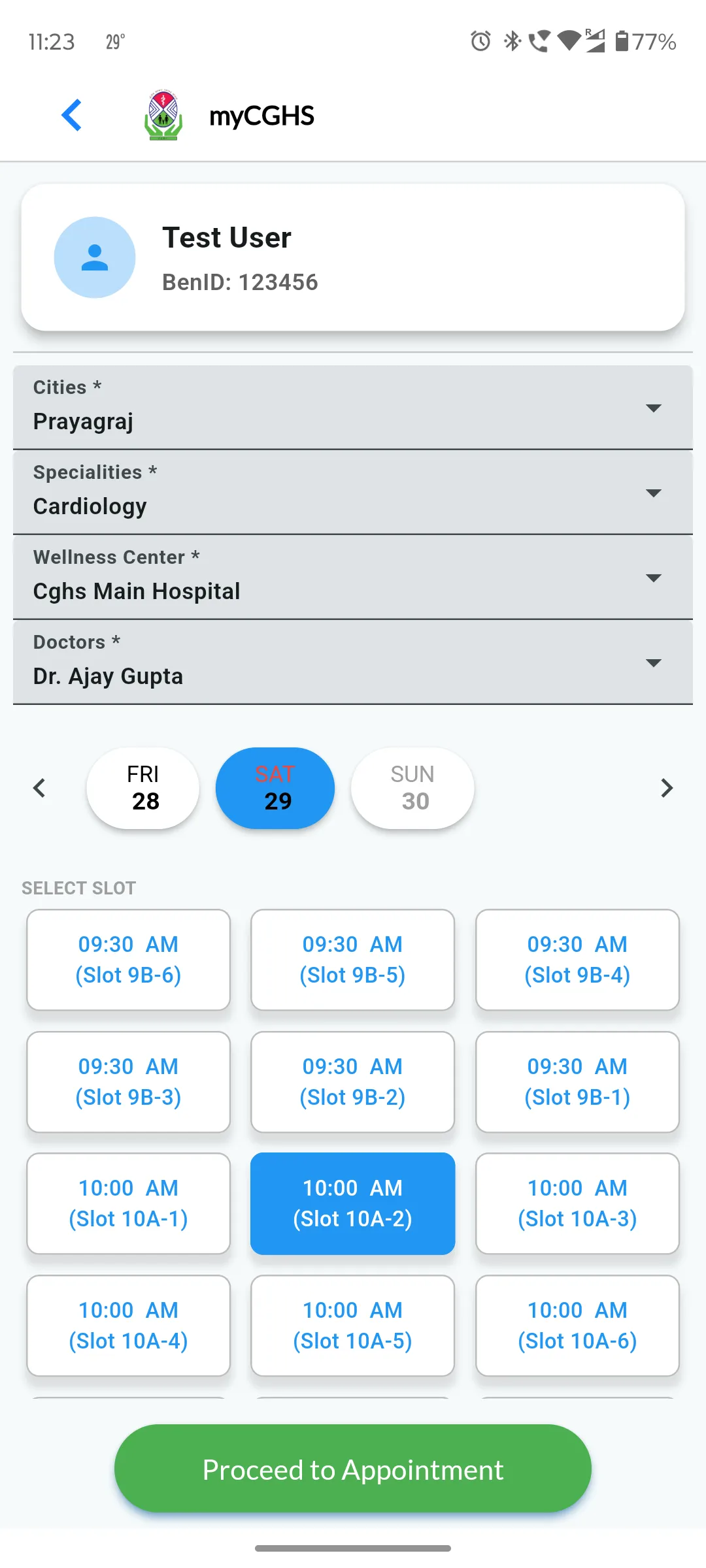Tap Proceed to Appointment
The width and height of the screenshot is (706, 1568).
pos(353,1469)
